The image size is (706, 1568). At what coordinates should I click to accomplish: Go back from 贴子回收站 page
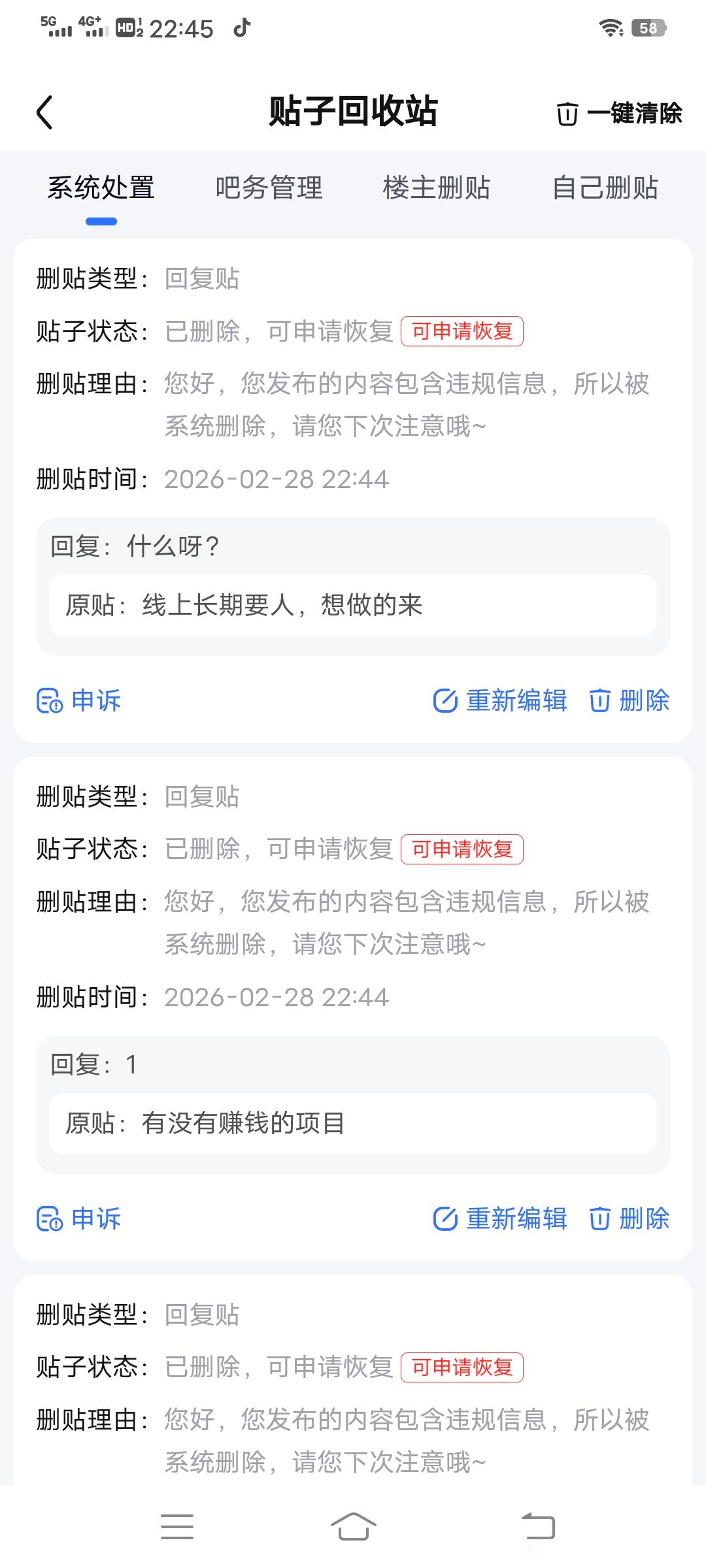tap(44, 112)
